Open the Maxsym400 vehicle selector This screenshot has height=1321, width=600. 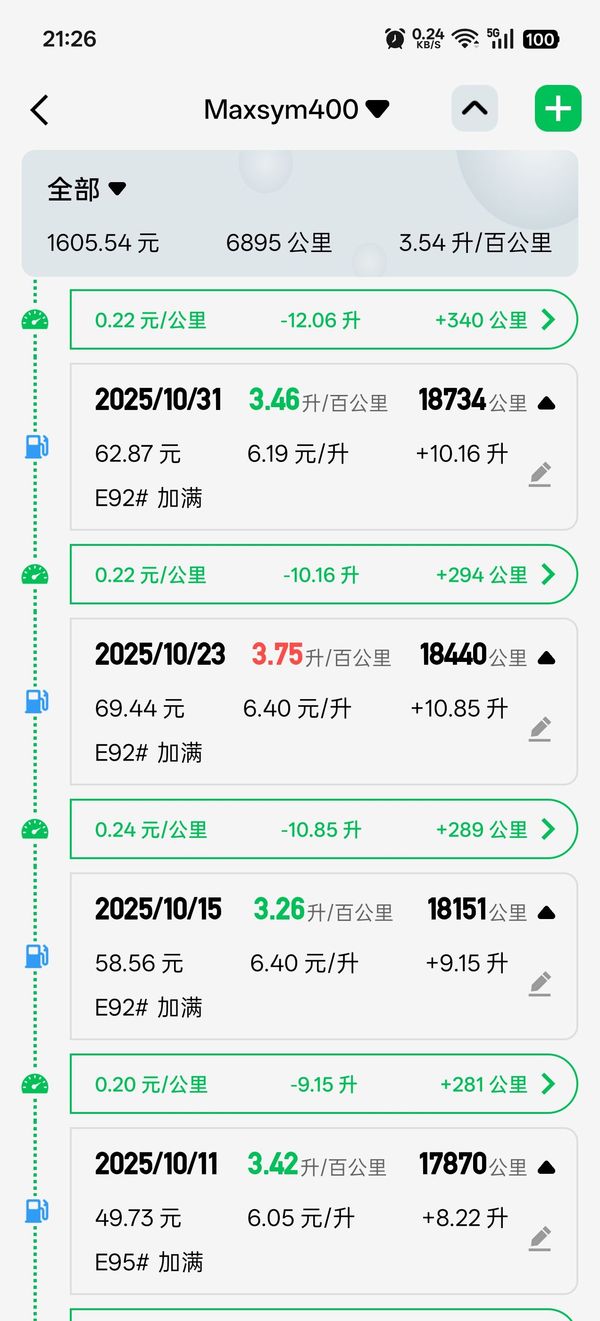click(296, 110)
